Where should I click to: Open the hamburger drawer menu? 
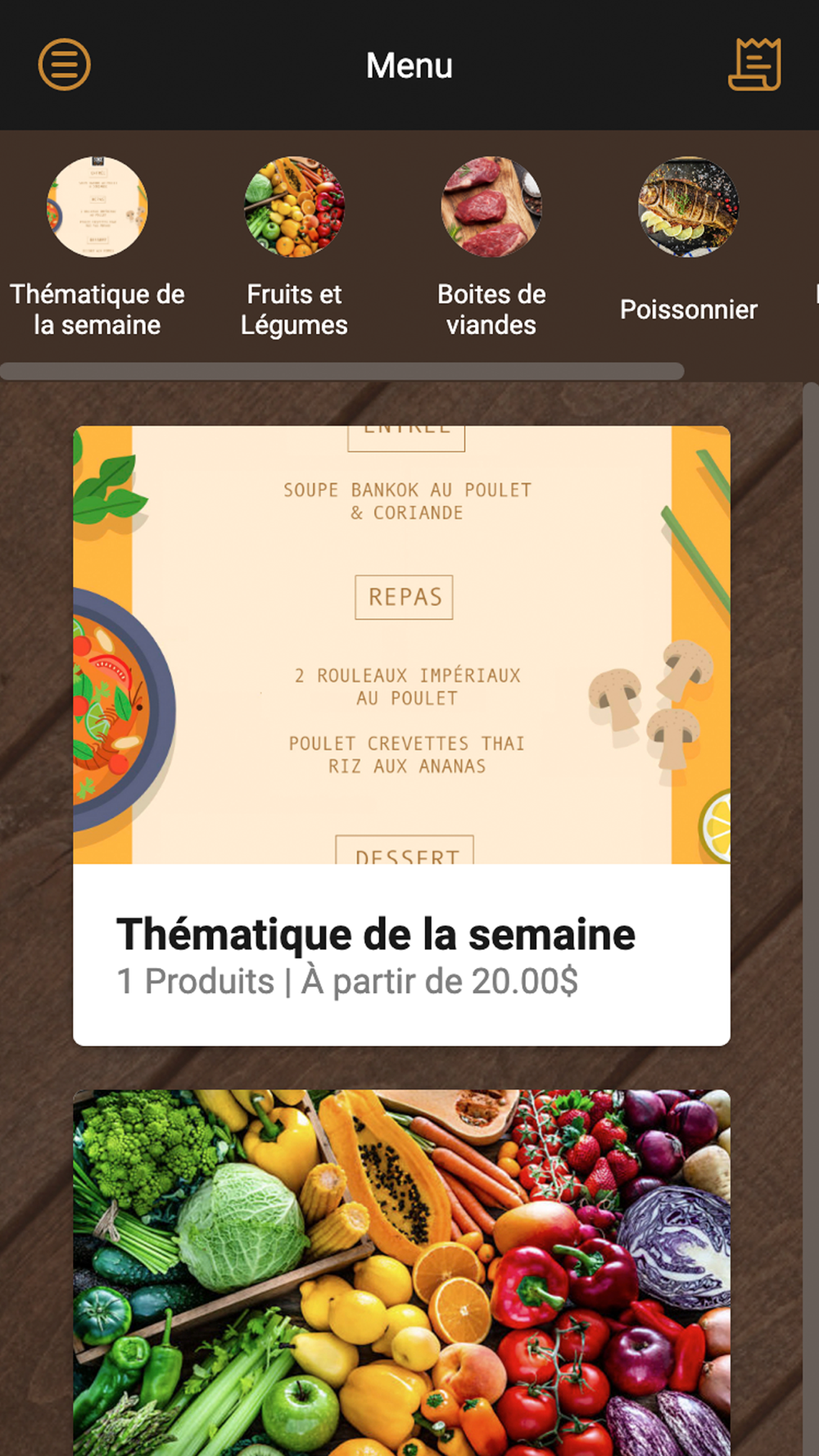coord(64,65)
